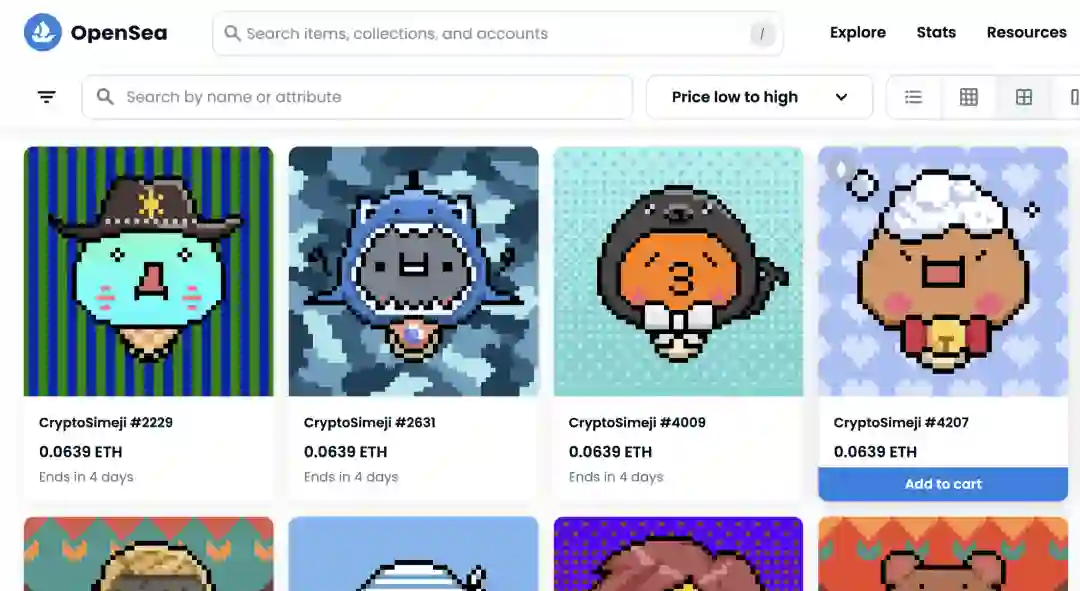Open the CryptoSimeji #4009 listing

678,272
